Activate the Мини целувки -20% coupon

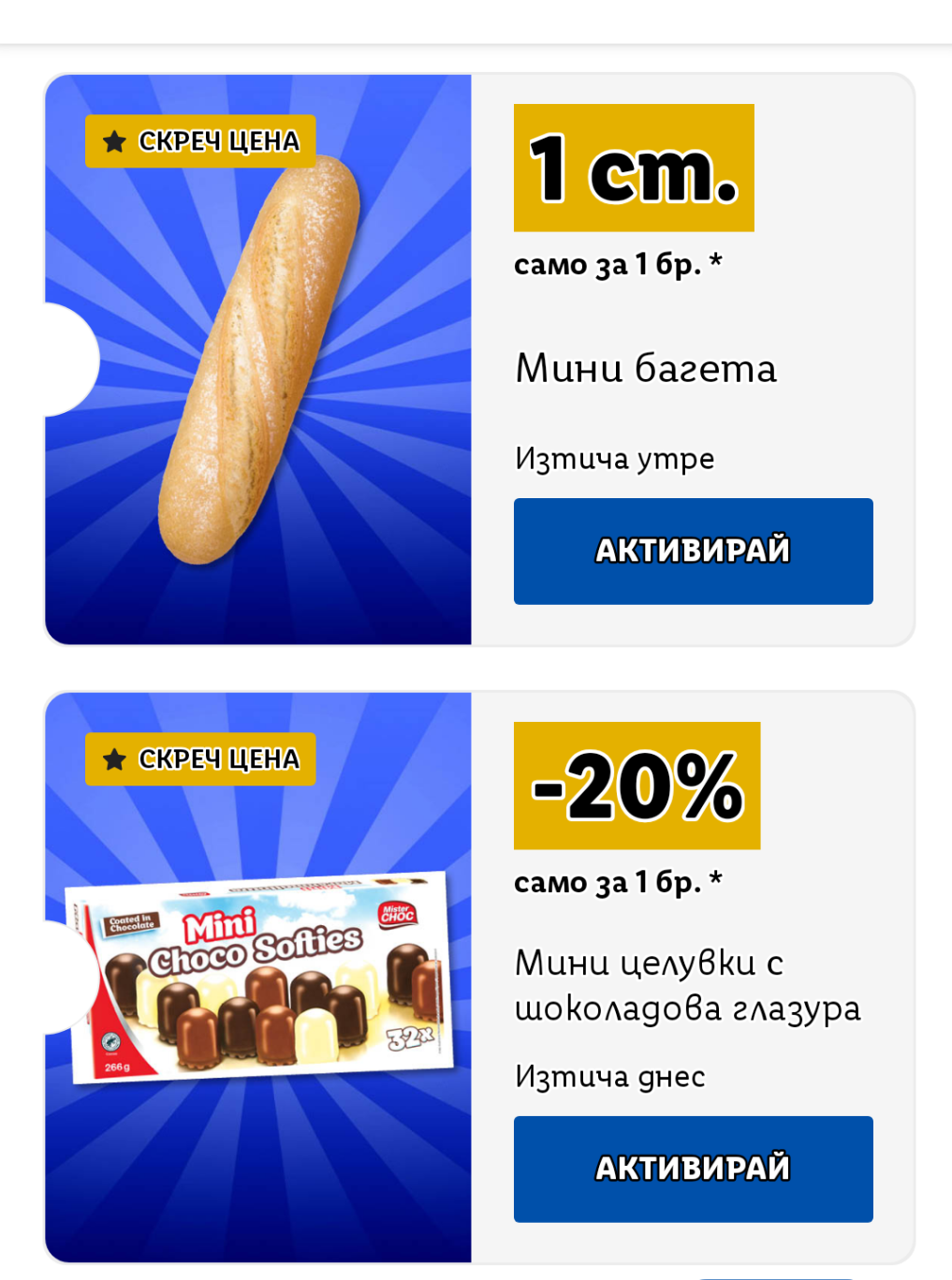pyautogui.click(x=693, y=1169)
